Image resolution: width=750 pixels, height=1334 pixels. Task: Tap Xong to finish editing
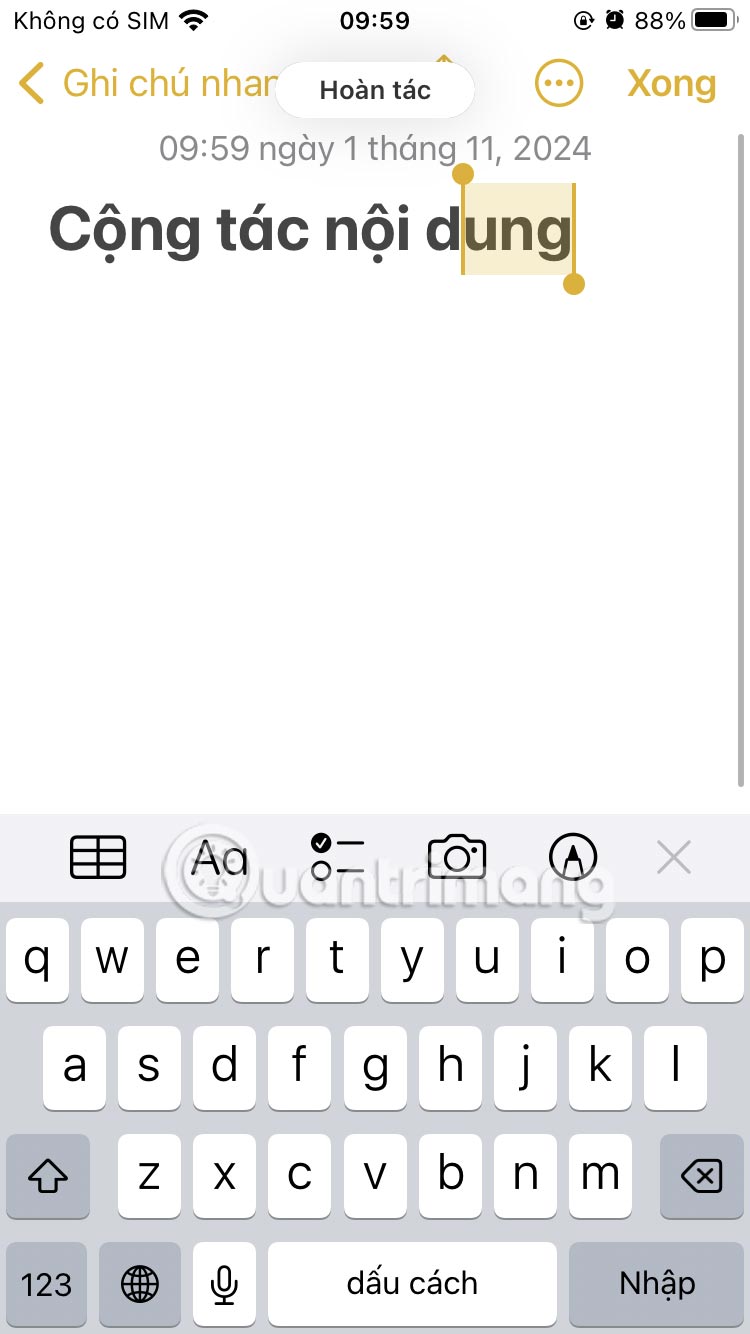point(671,84)
